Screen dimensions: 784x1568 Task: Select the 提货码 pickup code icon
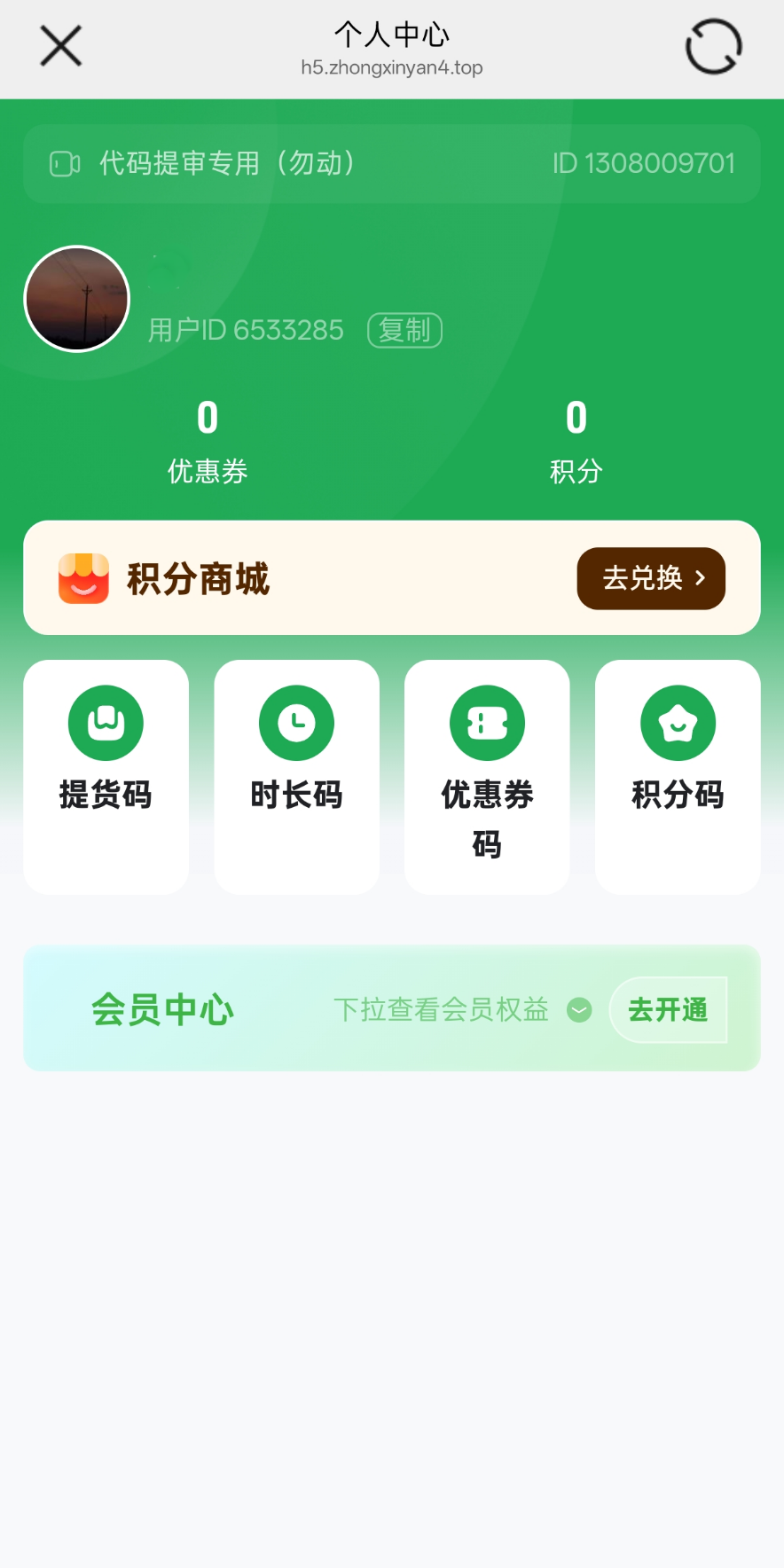pos(105,722)
